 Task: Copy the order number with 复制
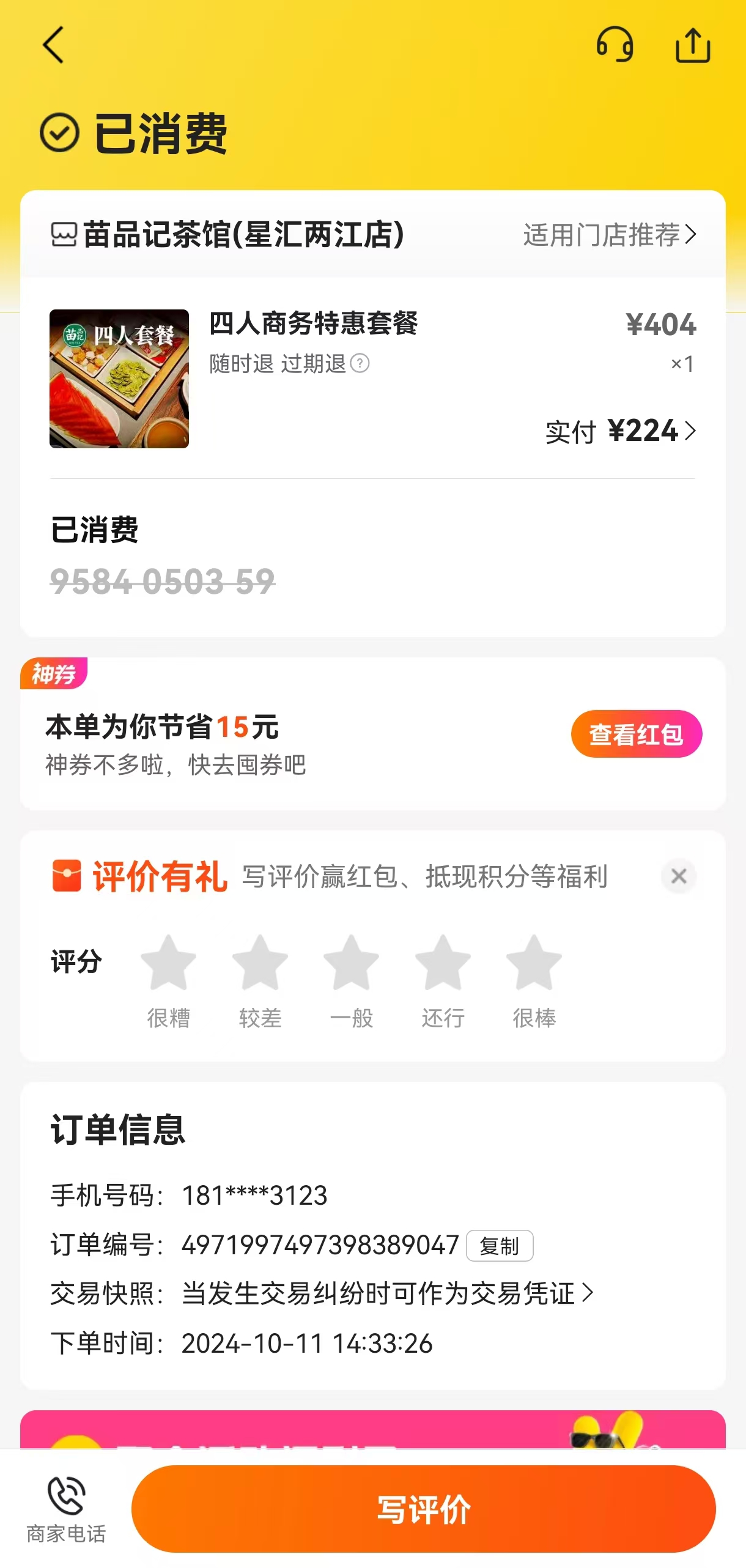[500, 1246]
